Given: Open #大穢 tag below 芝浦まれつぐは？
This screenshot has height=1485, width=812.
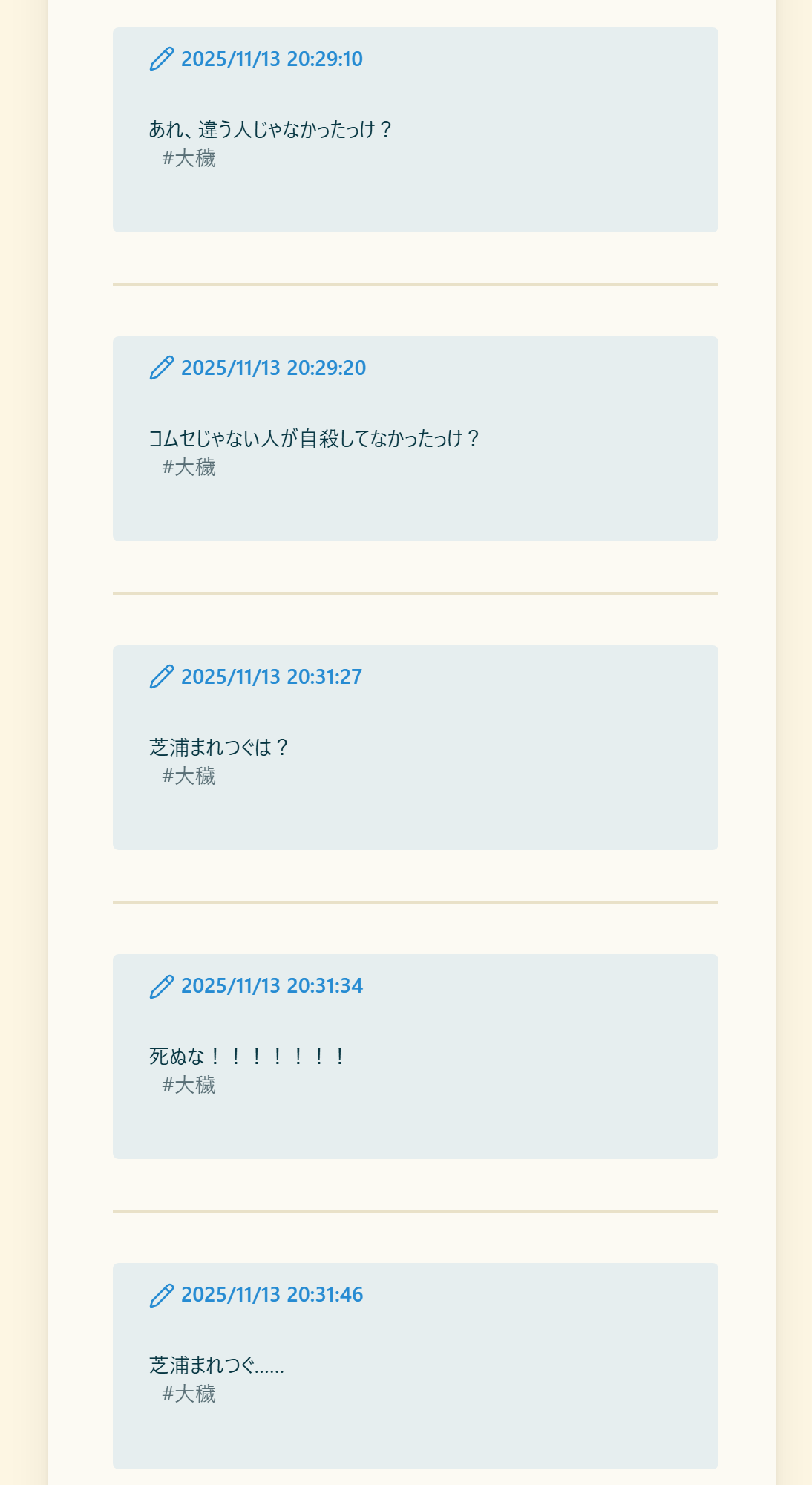Looking at the screenshot, I should pyautogui.click(x=189, y=777).
